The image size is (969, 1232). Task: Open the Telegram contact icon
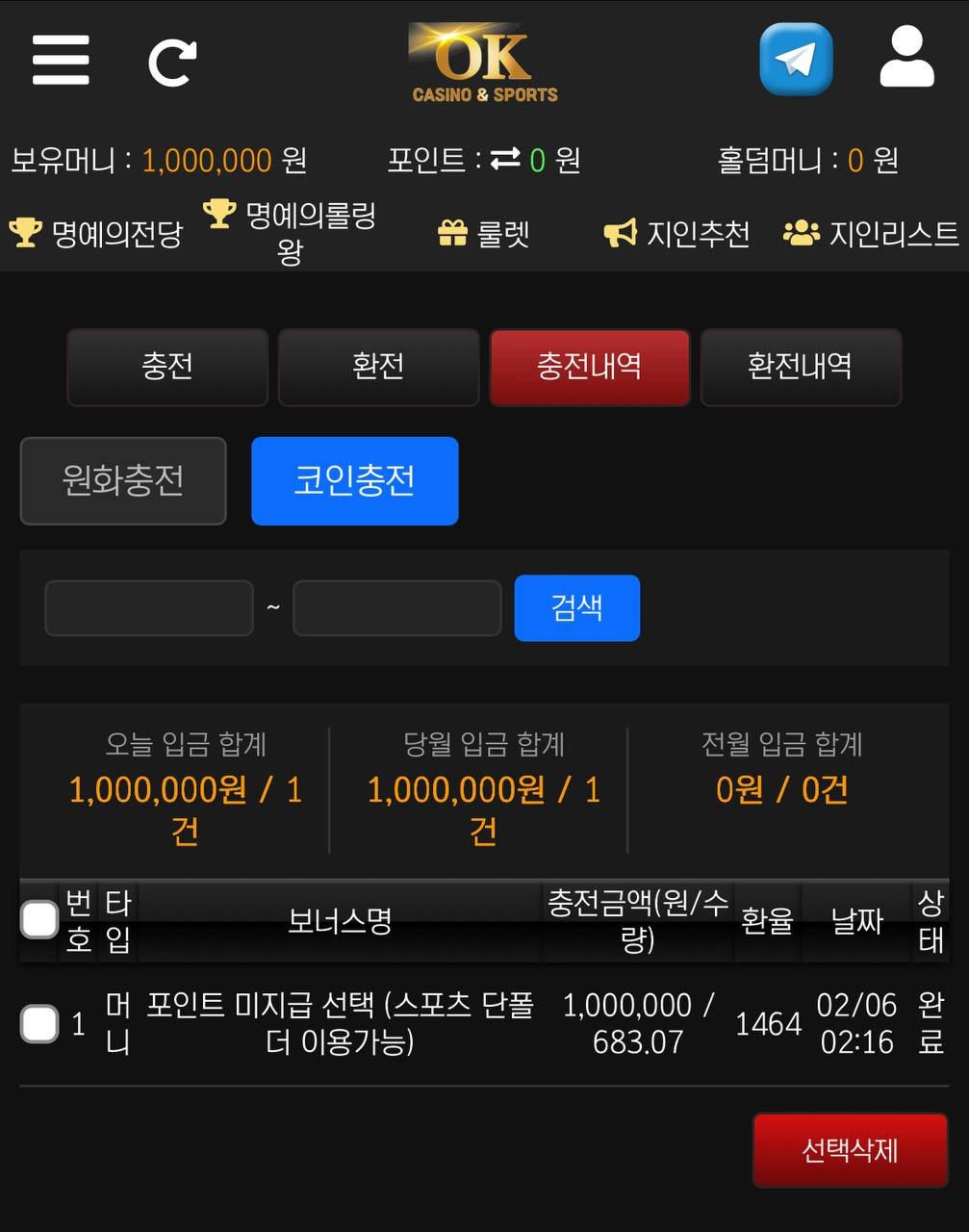[x=796, y=60]
